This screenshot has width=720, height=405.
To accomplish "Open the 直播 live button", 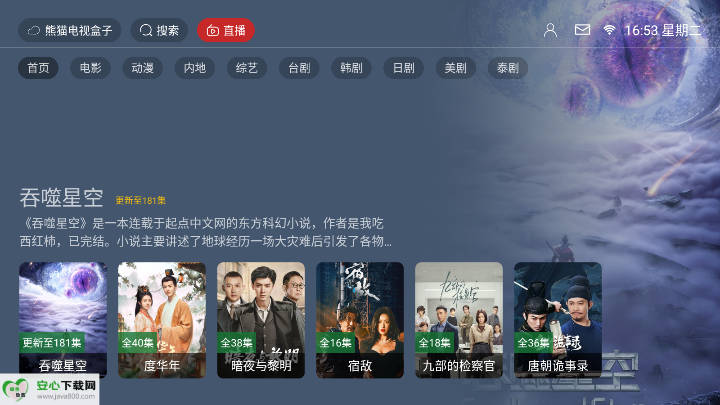I will click(x=226, y=30).
